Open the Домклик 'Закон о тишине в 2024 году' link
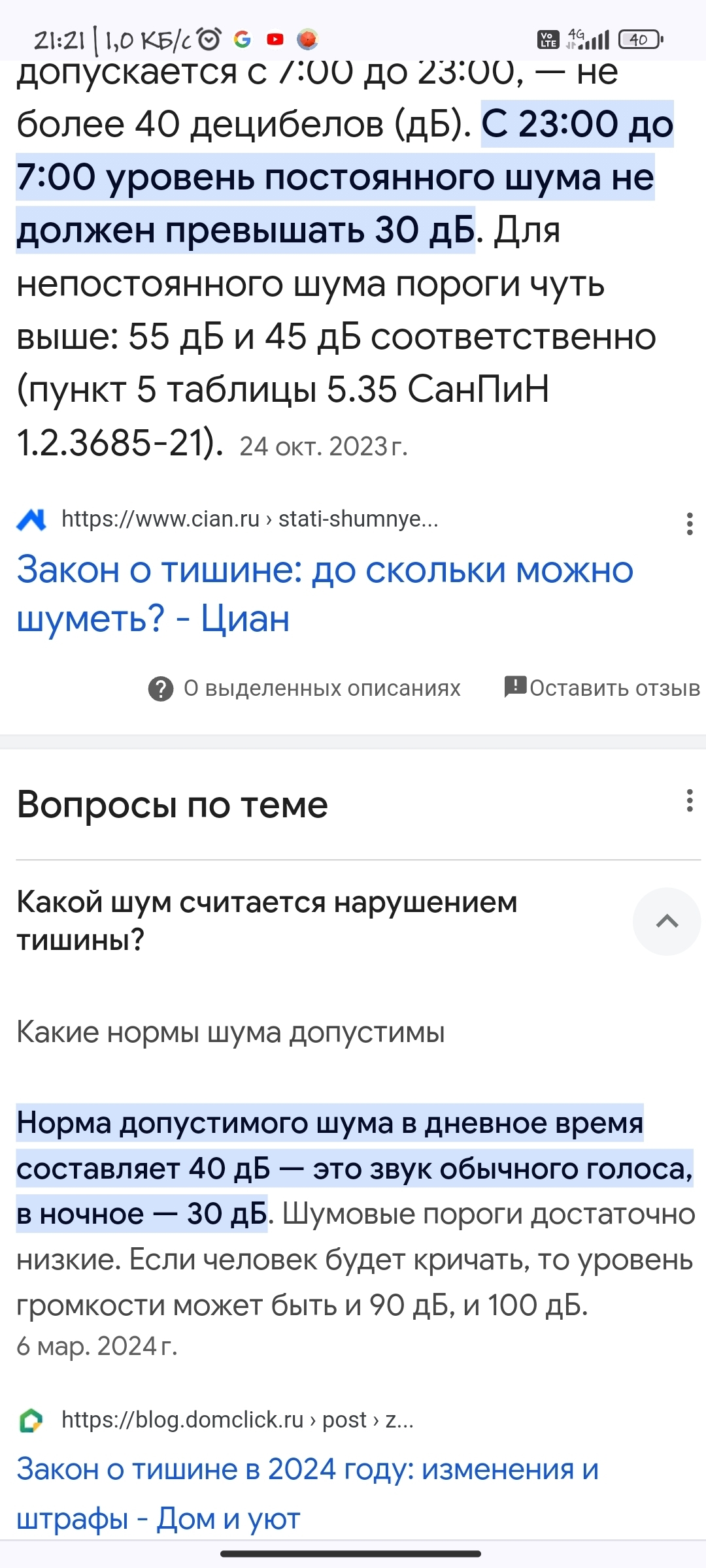 click(x=307, y=1494)
